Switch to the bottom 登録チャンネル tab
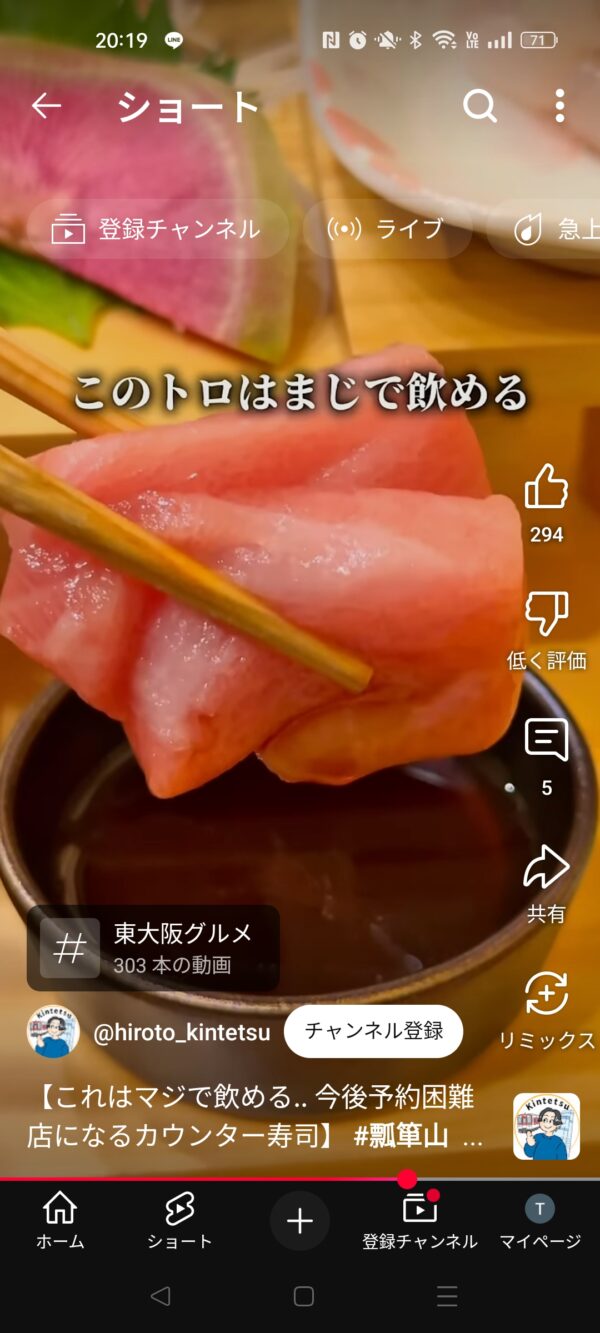600x1333 pixels. pos(420,1220)
